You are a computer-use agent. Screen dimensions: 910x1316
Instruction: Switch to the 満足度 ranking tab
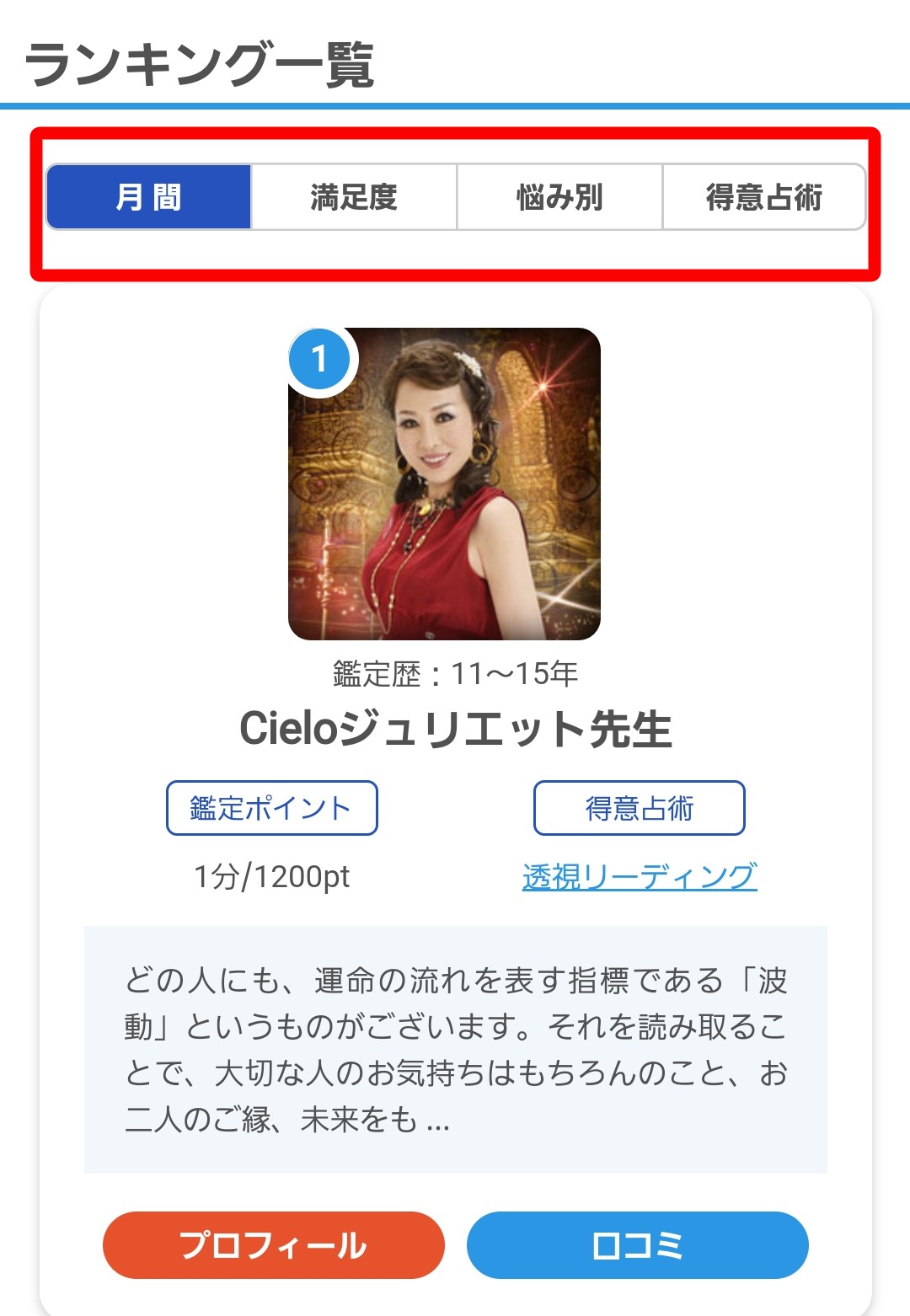[x=354, y=197]
